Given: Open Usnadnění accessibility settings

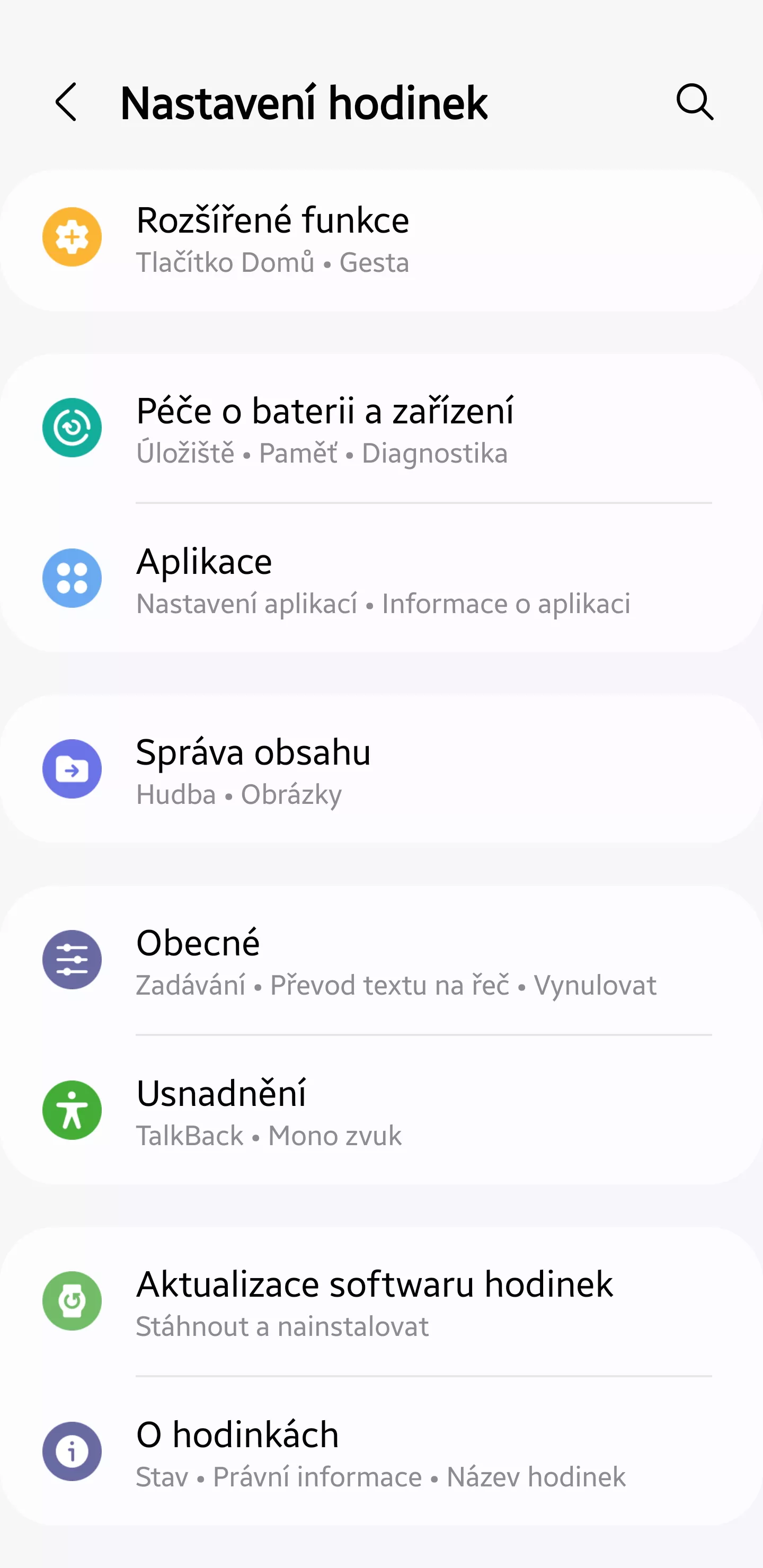Looking at the screenshot, I should tap(381, 1110).
